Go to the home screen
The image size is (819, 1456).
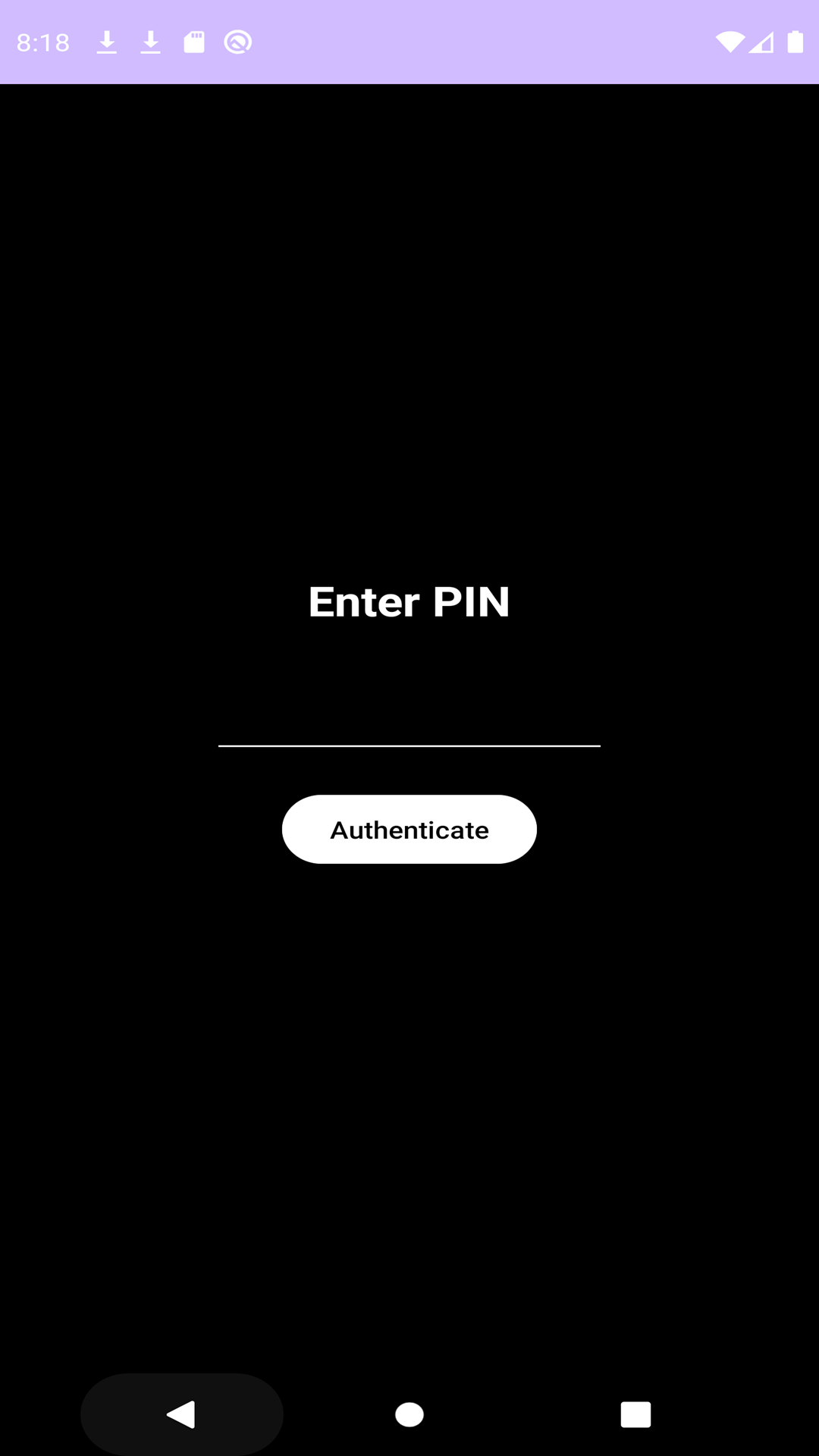point(409,1414)
